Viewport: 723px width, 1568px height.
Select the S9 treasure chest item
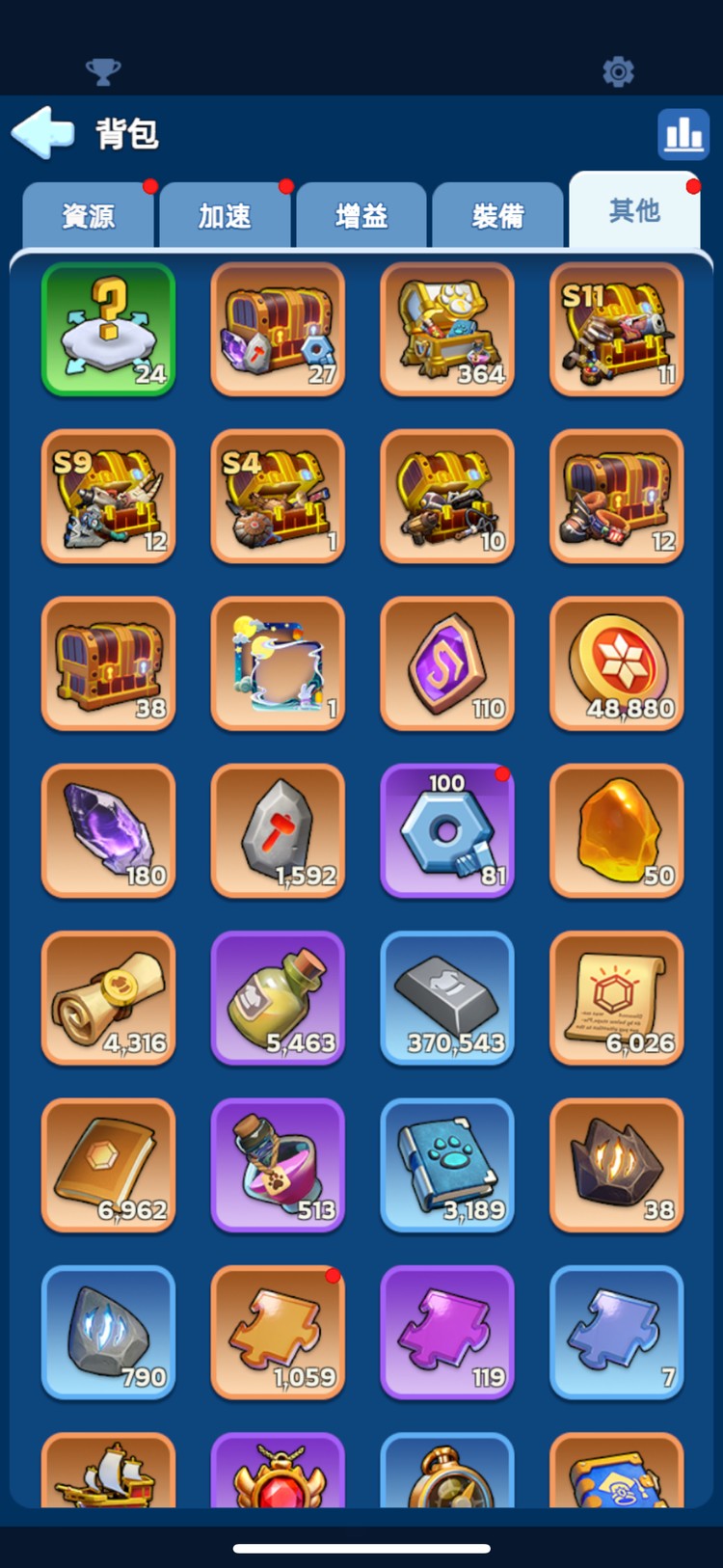click(109, 497)
